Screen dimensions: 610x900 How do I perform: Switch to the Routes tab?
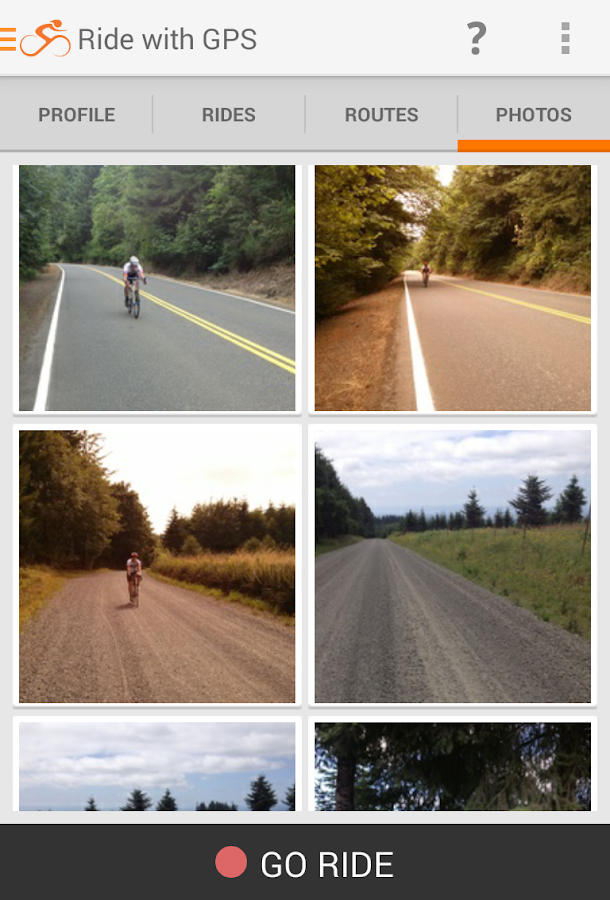pos(381,115)
